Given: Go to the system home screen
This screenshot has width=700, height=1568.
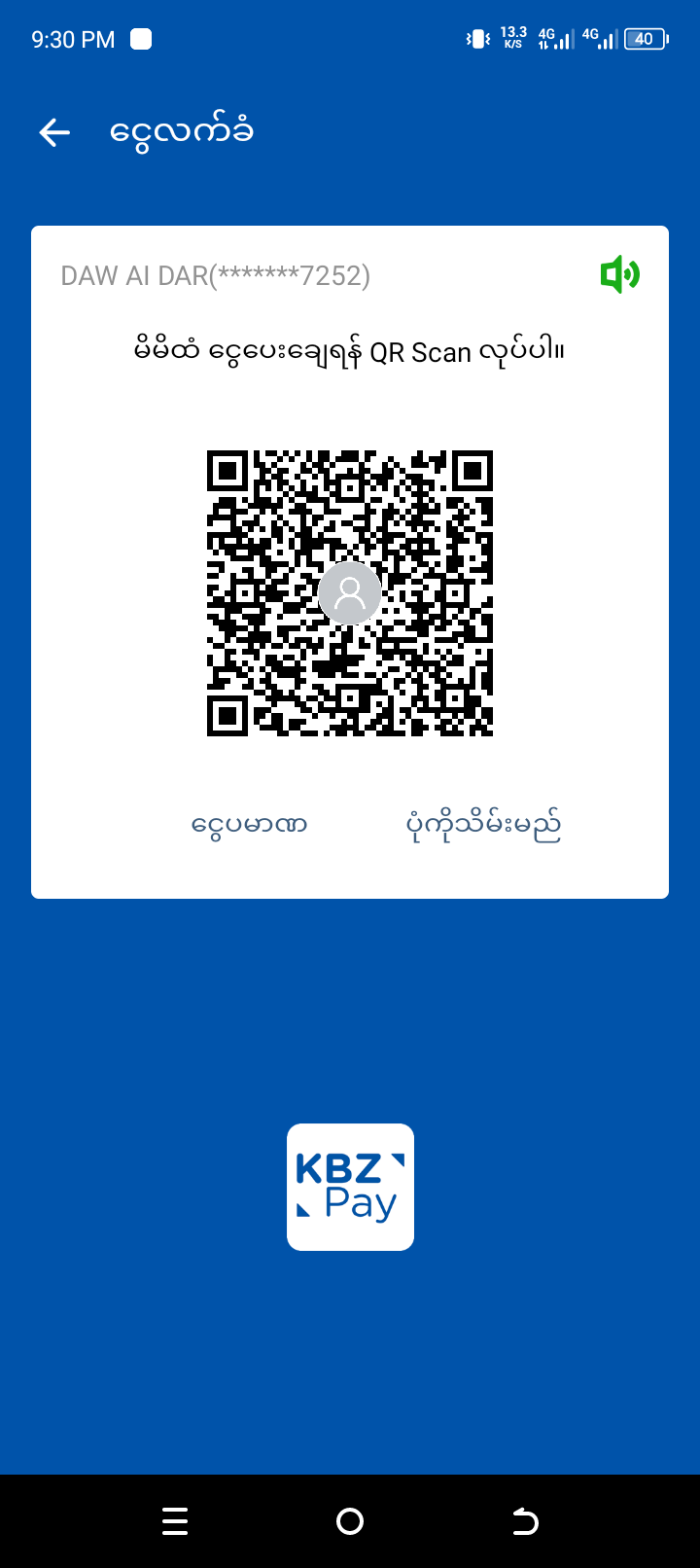Looking at the screenshot, I should 350,1521.
